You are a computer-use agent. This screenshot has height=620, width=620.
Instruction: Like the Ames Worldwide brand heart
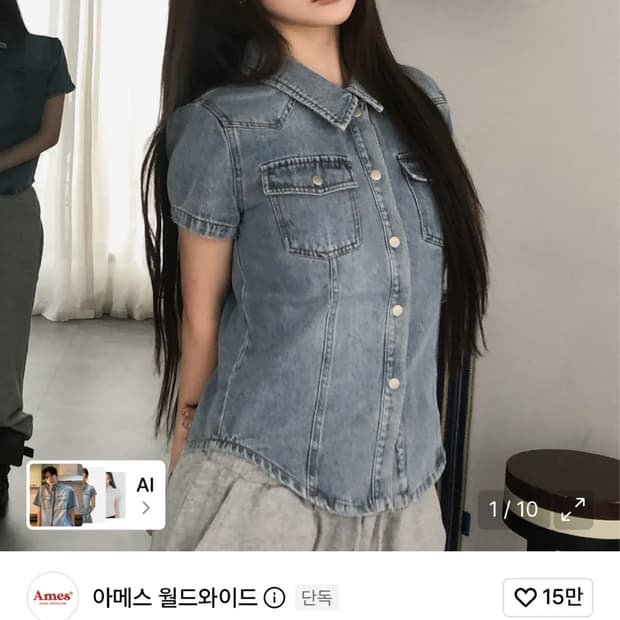coord(548,597)
